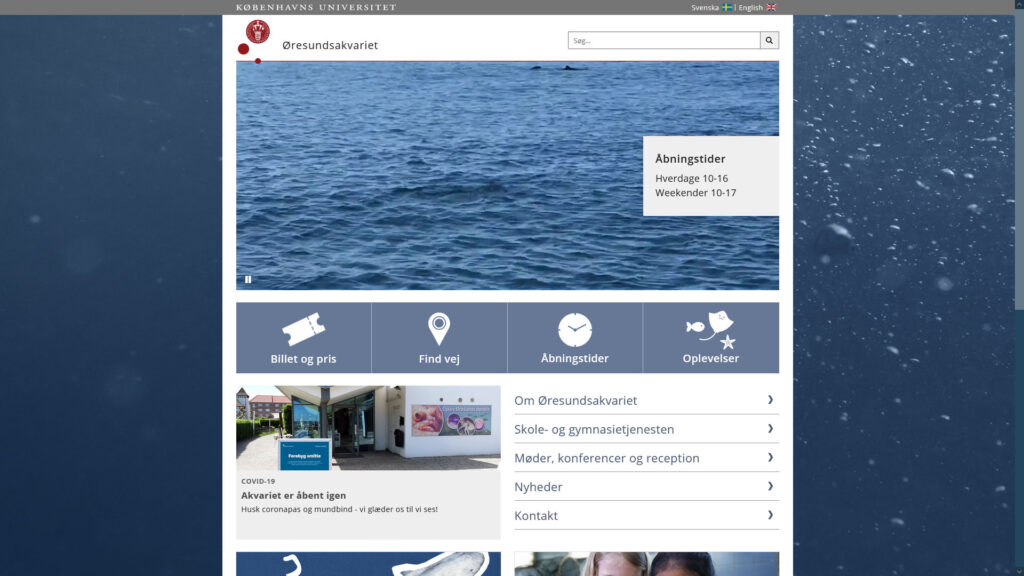Open Om Øresundsakvariet menu row
1024x576 pixels.
647,400
